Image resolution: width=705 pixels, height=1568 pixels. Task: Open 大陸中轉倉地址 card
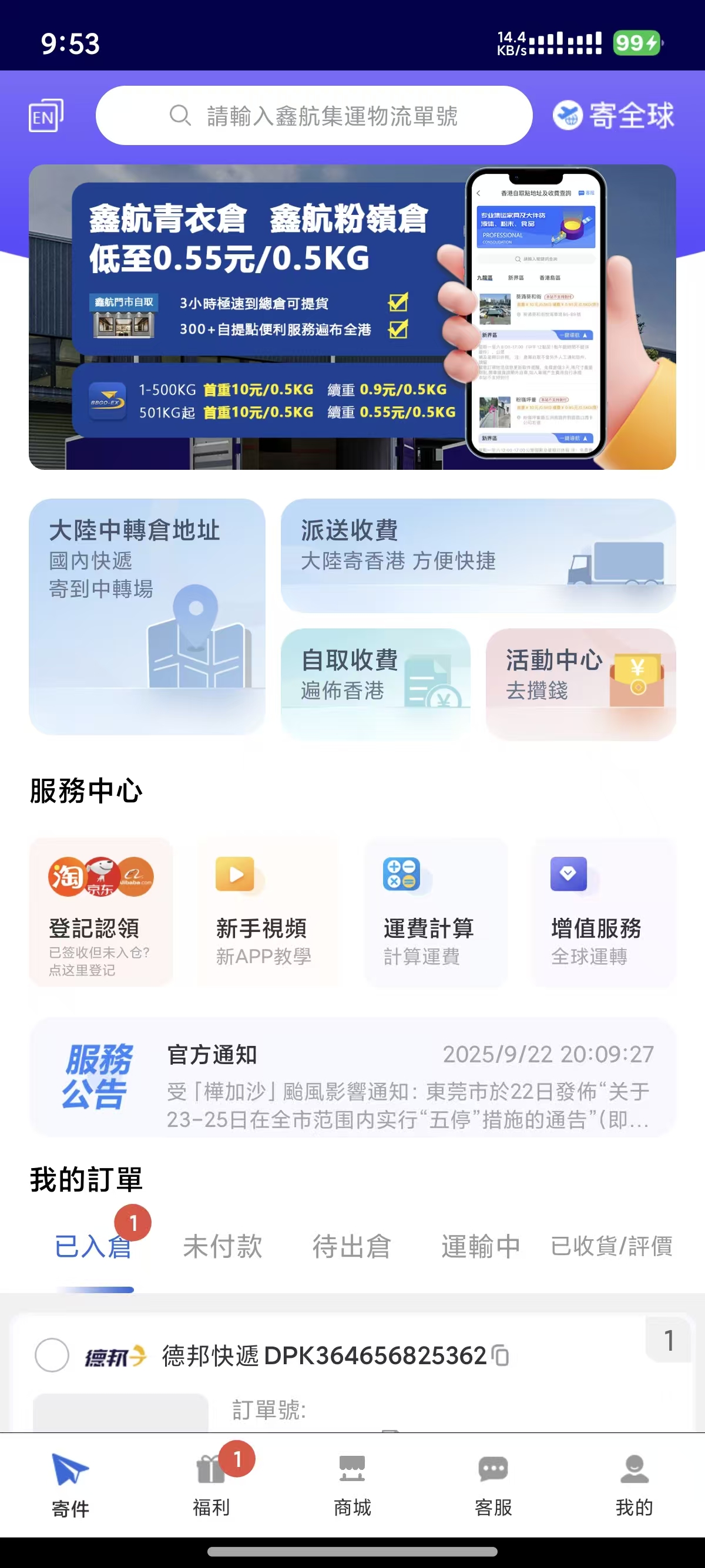pos(147,616)
